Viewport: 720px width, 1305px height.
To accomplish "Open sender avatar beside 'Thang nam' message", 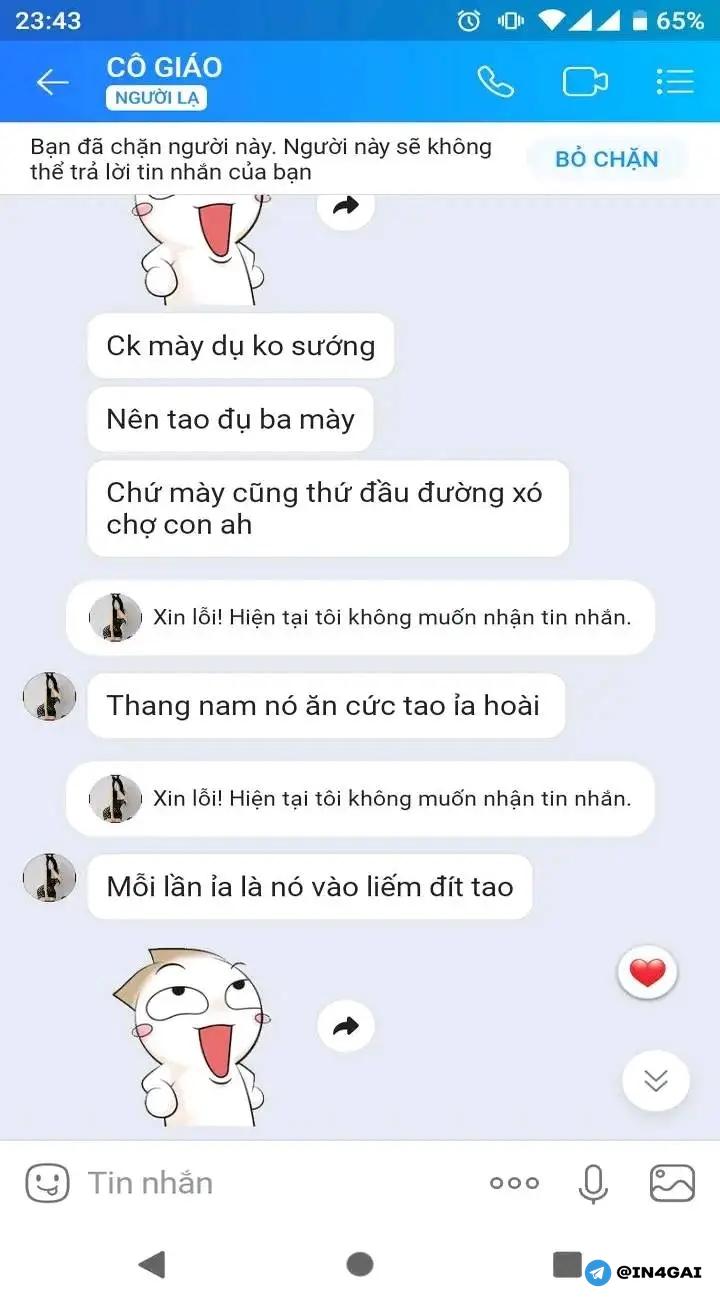I will point(50,697).
